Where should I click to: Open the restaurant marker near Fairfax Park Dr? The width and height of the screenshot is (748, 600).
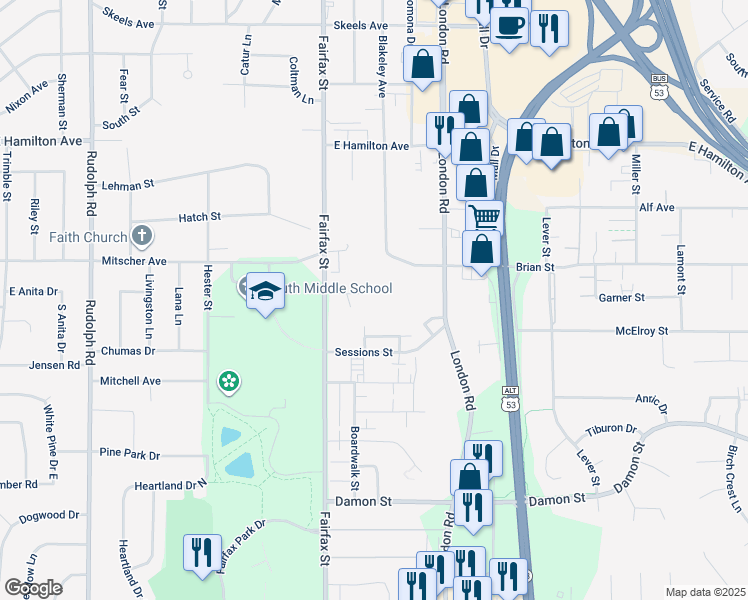201,553
